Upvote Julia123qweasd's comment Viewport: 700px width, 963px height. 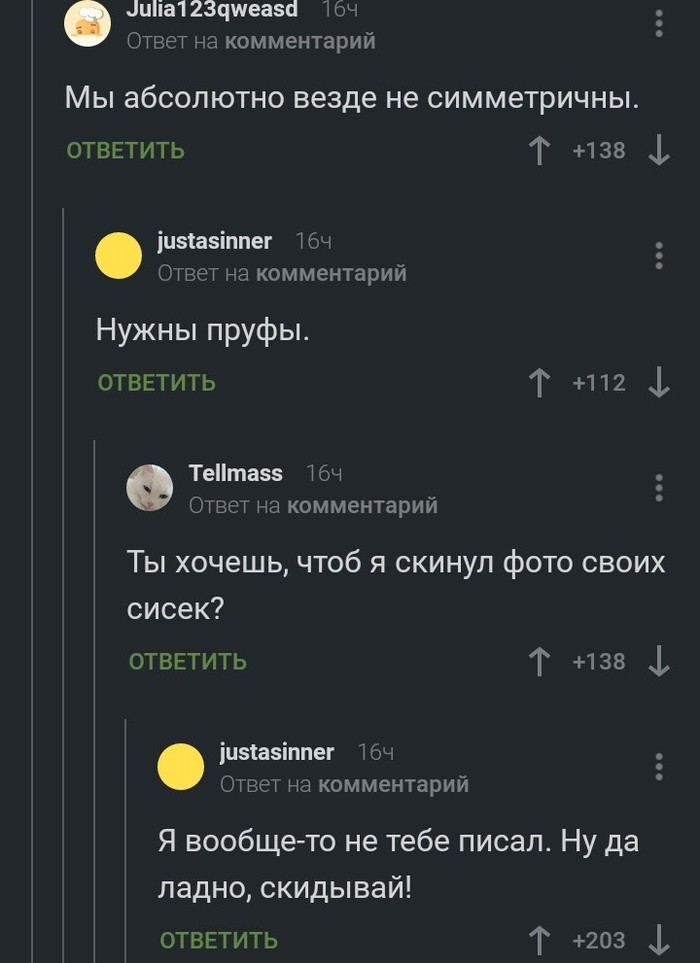[539, 151]
